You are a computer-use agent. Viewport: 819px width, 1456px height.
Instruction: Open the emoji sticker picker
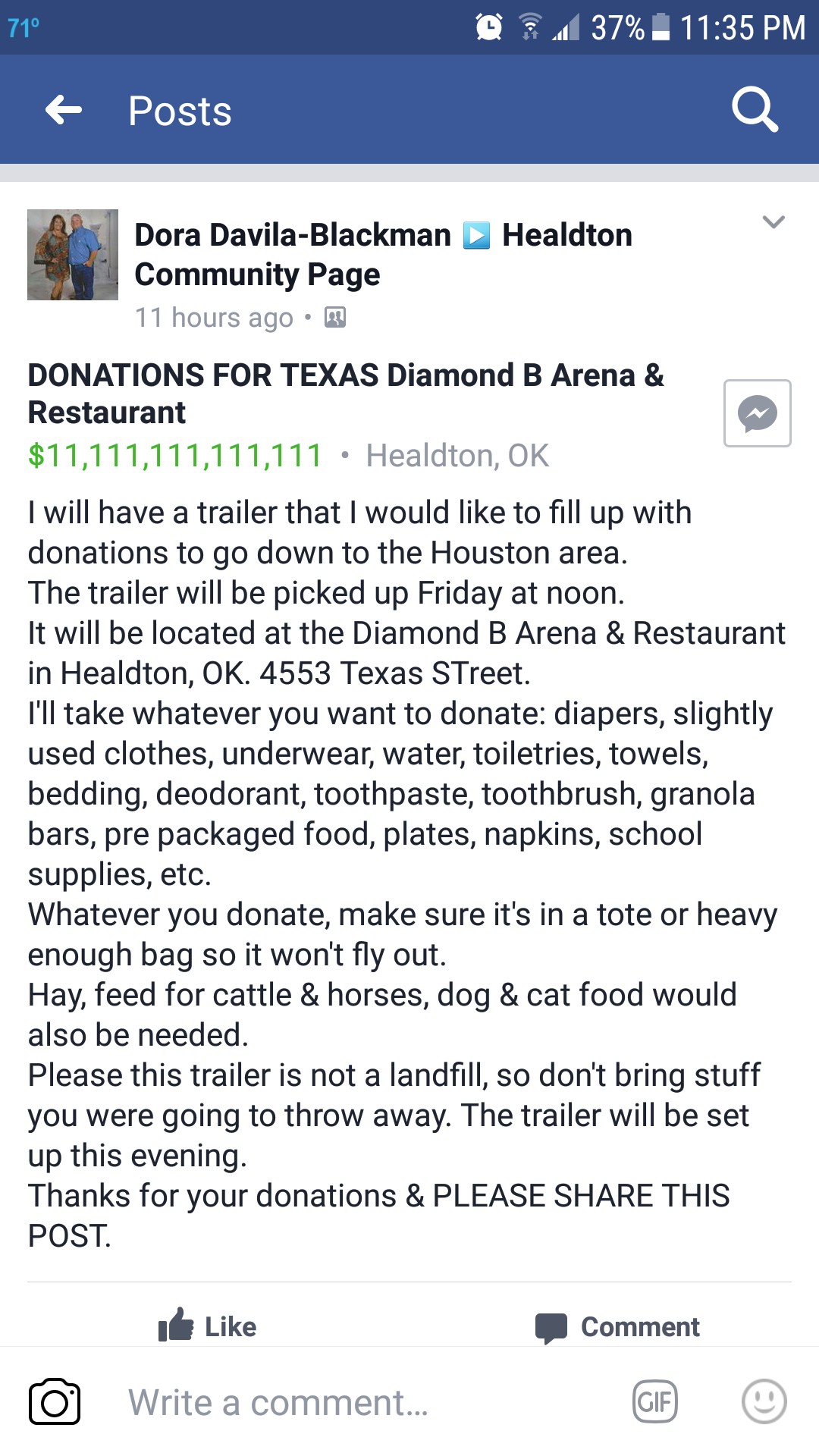[x=764, y=1401]
